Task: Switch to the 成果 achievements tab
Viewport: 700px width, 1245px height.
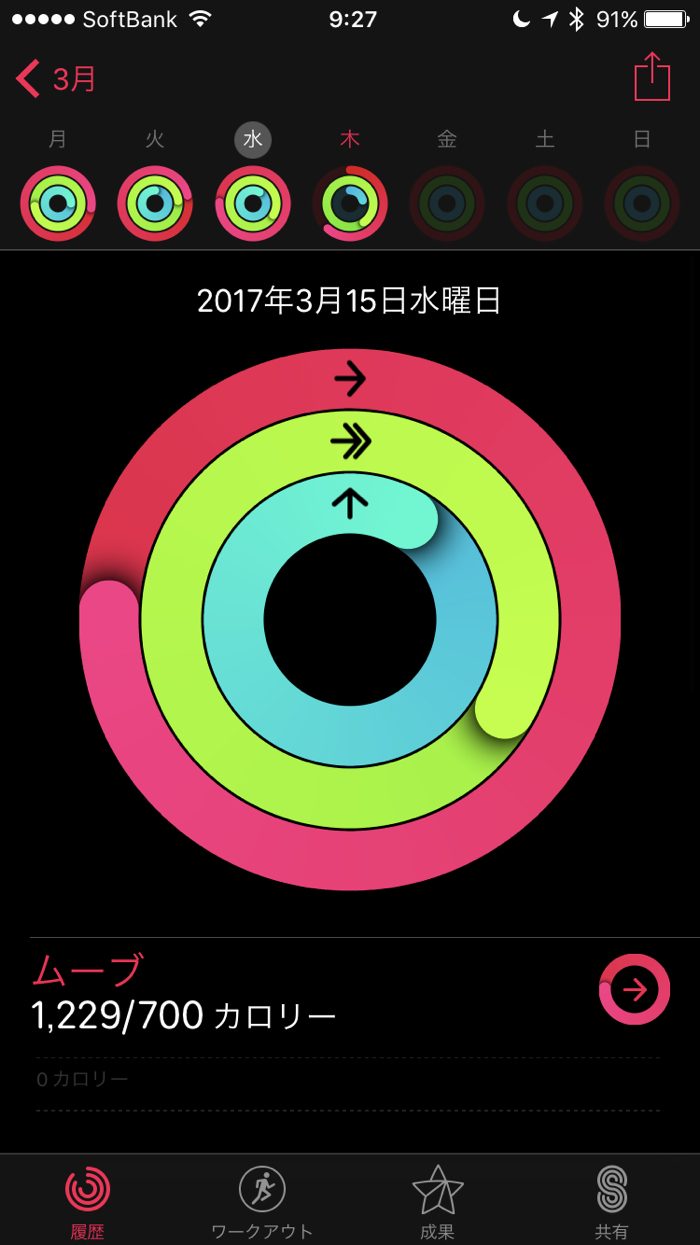Action: point(438,1201)
